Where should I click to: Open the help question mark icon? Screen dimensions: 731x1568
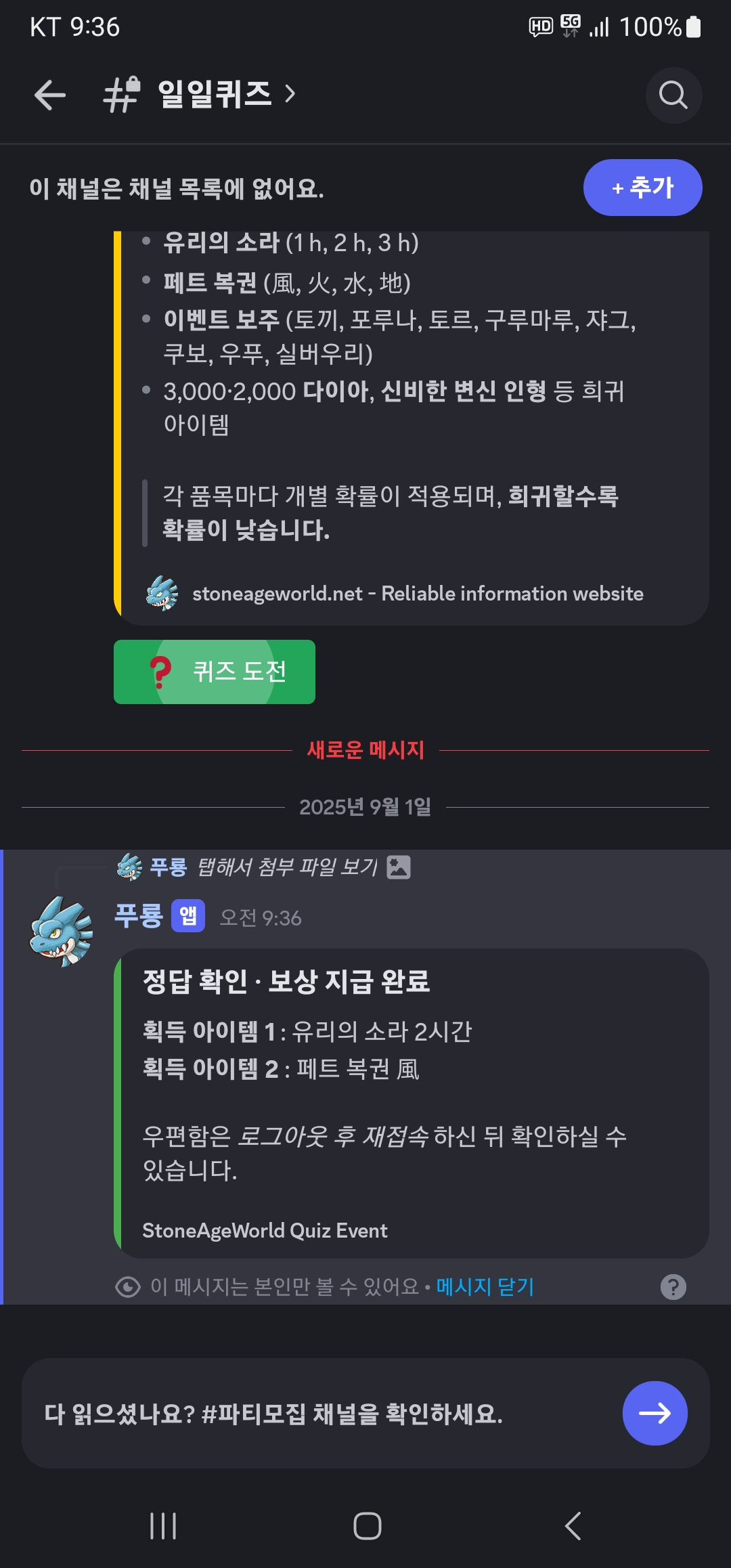point(673,1286)
